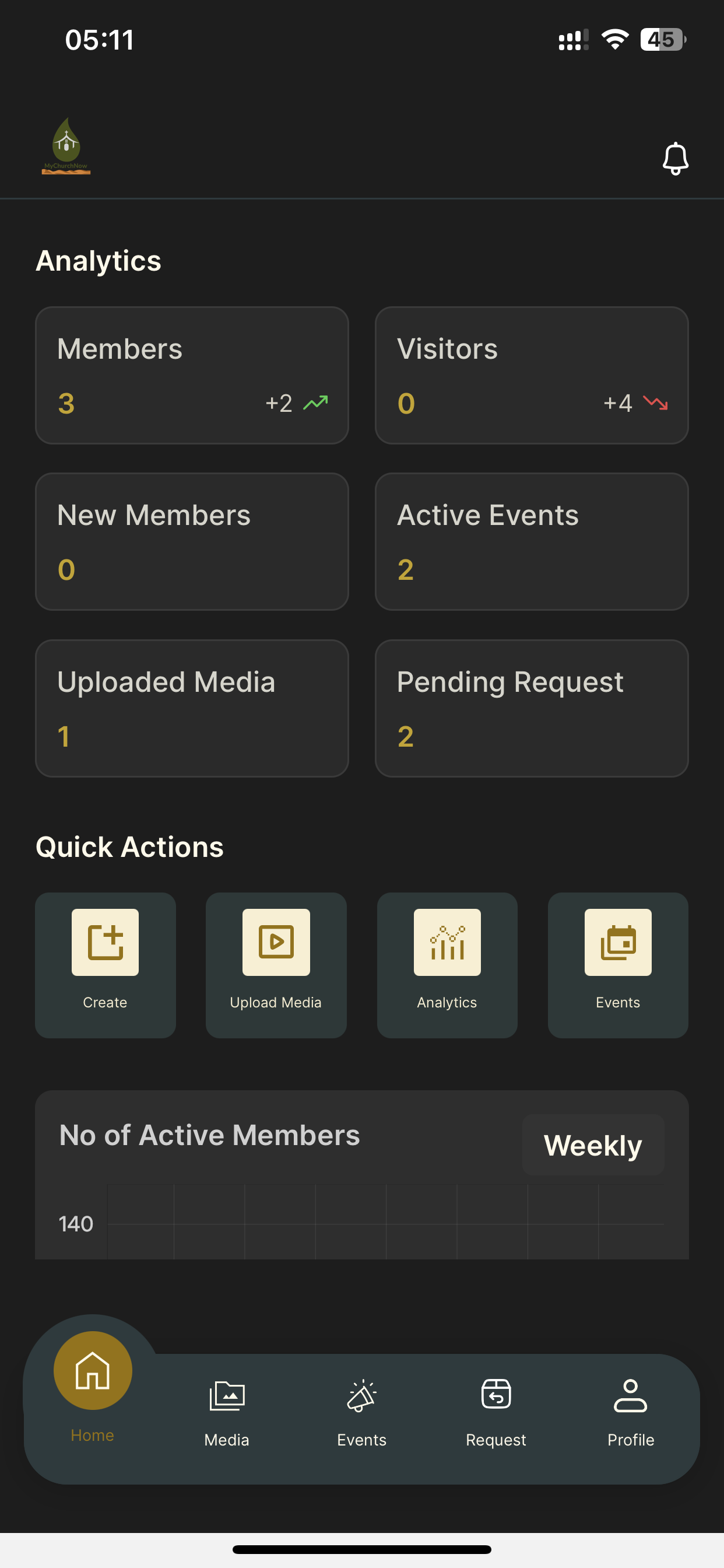Switch to the Profile tab

coord(630,1412)
